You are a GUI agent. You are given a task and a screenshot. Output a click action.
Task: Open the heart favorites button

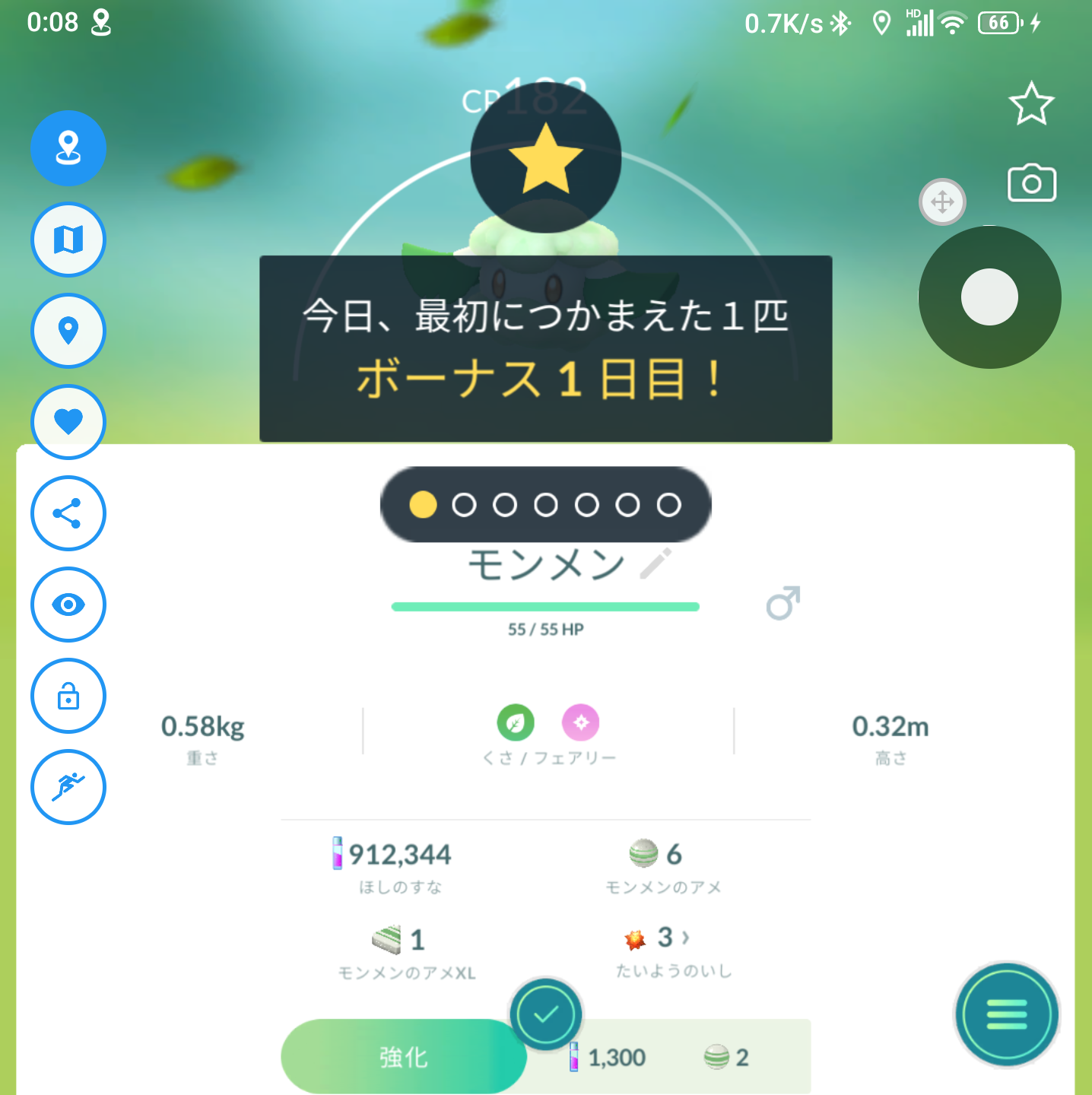tap(68, 422)
